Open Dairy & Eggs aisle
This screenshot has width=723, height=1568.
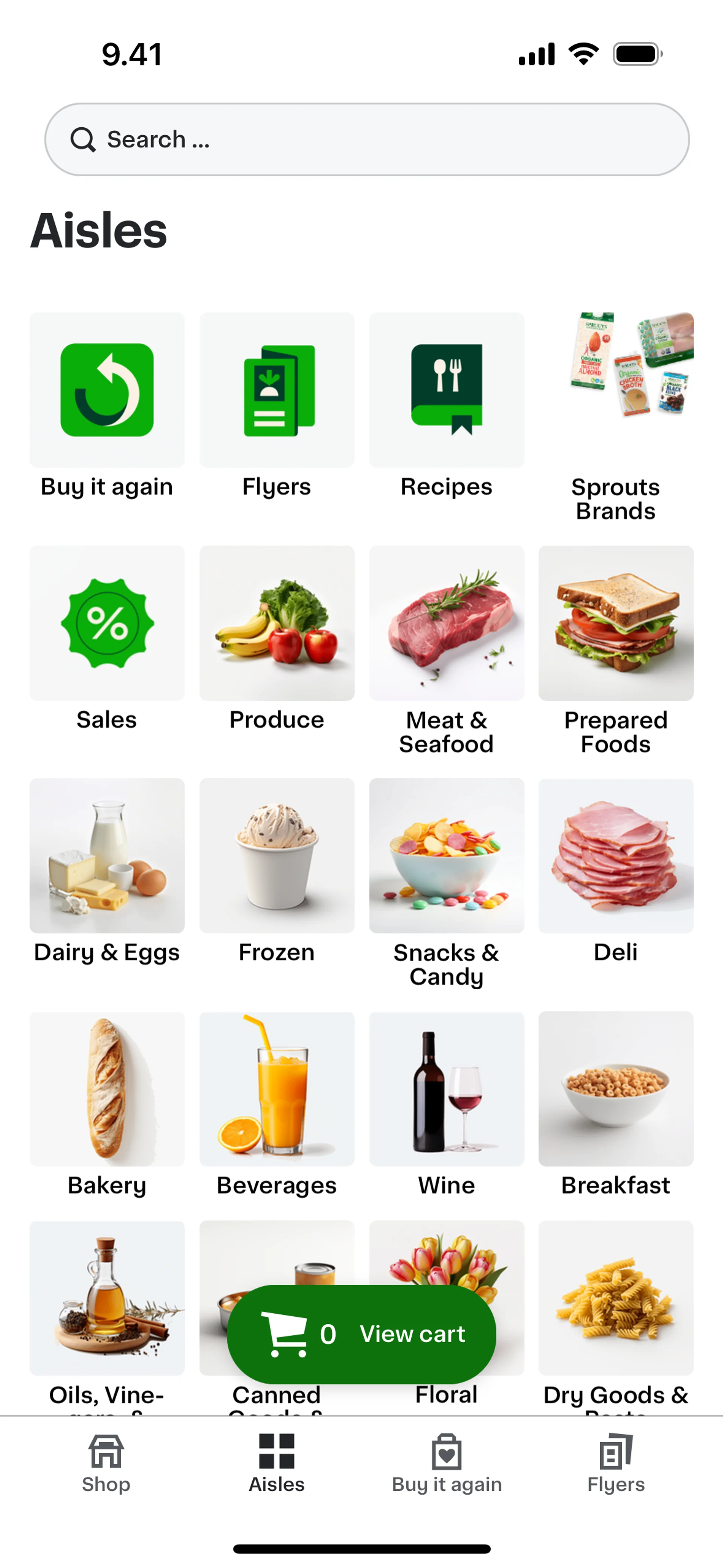tap(107, 856)
